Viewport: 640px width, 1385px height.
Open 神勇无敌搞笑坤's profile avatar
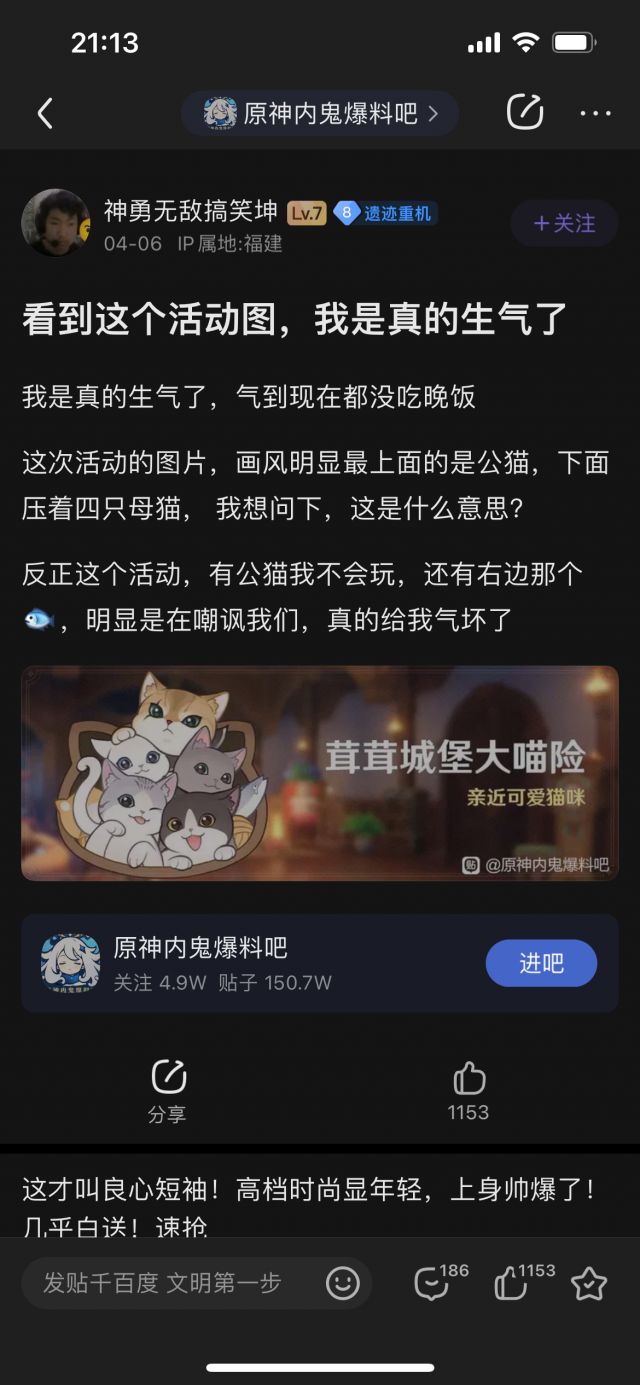(56, 222)
